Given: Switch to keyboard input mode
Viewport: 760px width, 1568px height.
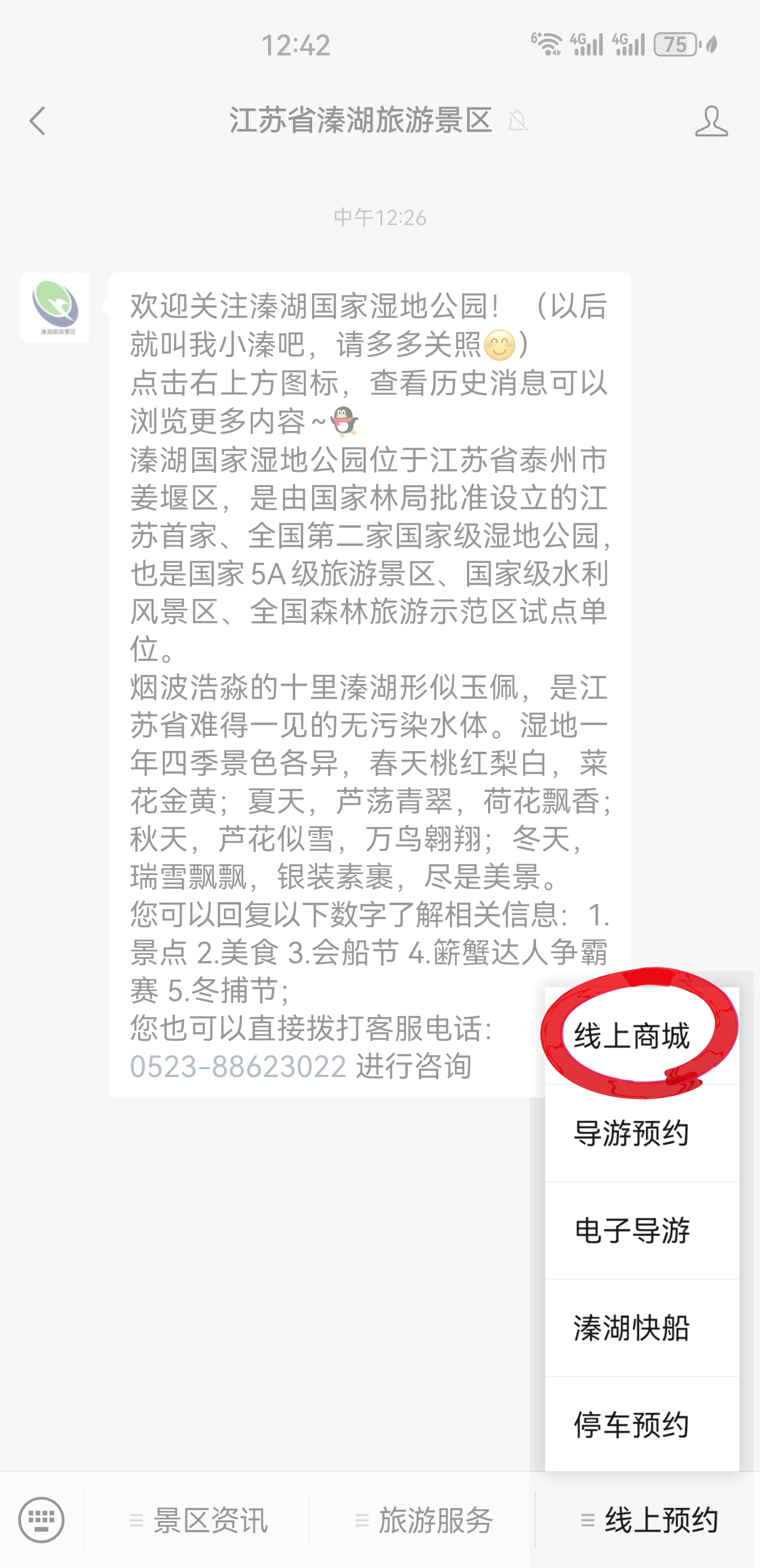Looking at the screenshot, I should (x=41, y=1520).
